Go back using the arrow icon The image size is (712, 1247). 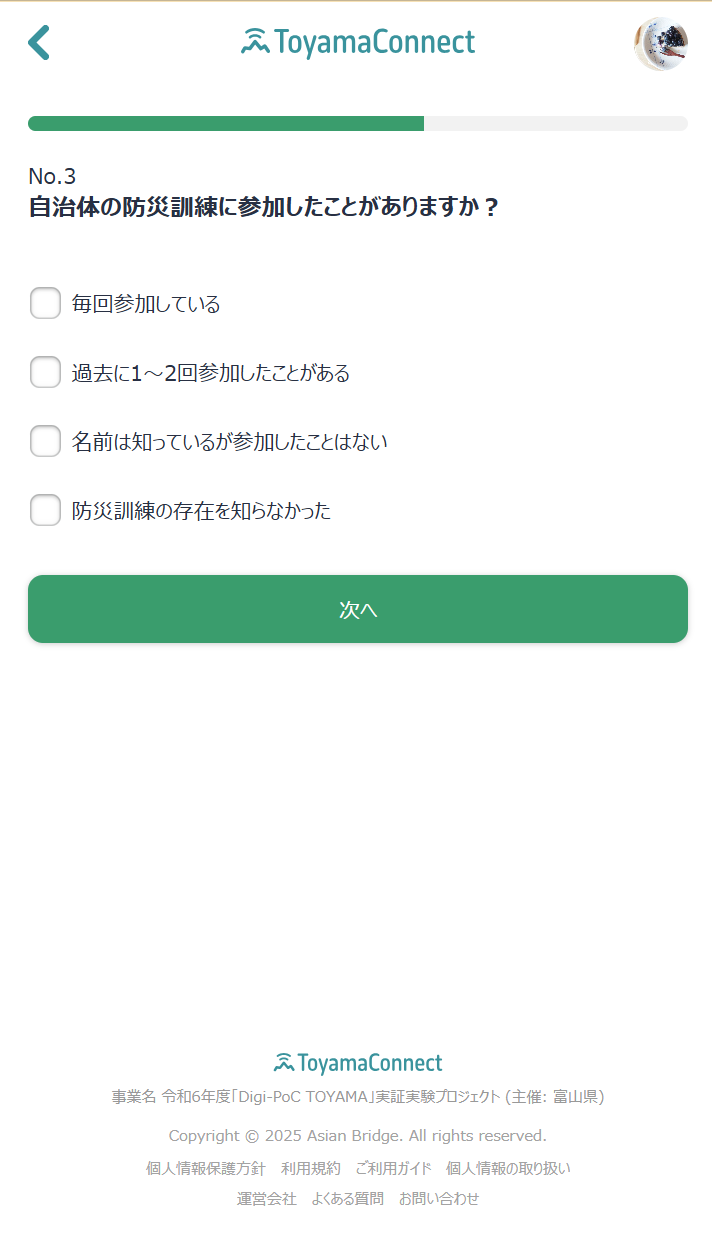point(38,43)
